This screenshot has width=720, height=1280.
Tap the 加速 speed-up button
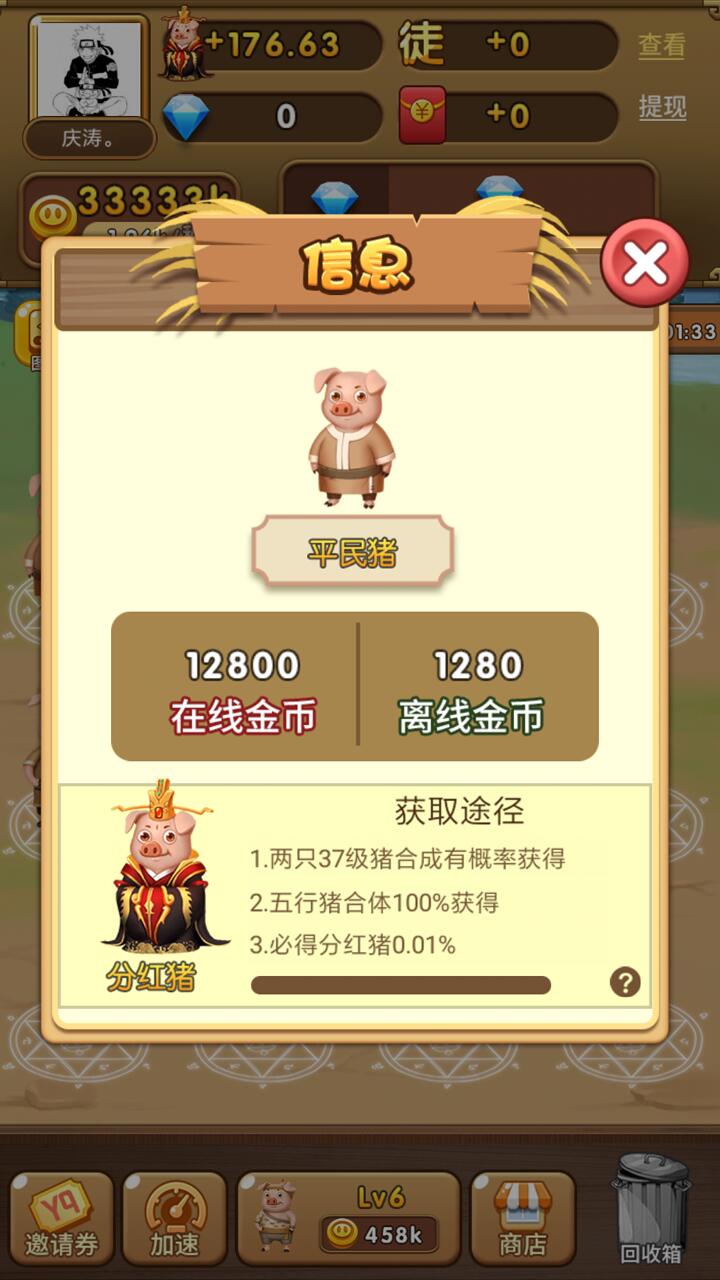pyautogui.click(x=175, y=1218)
